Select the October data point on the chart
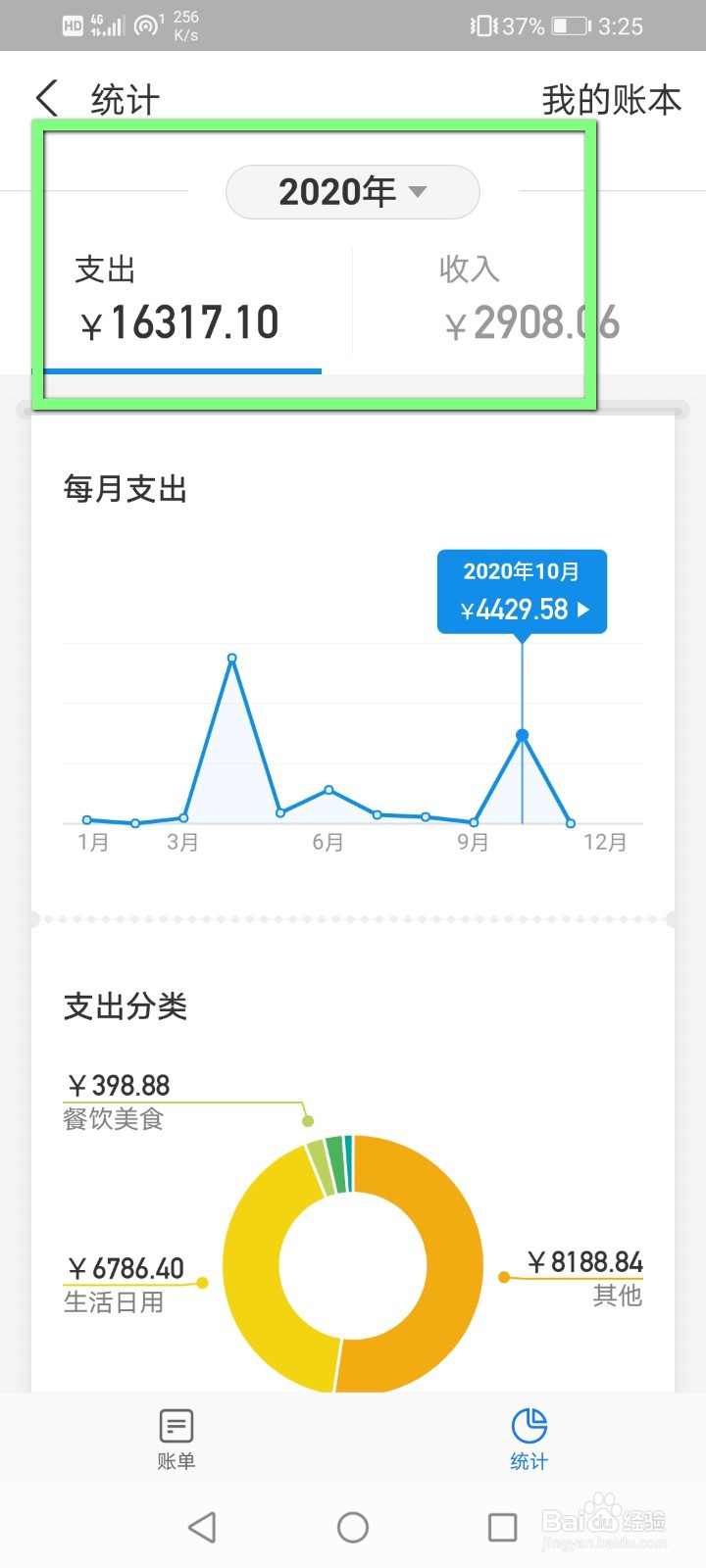This screenshot has width=706, height=1568. [522, 732]
